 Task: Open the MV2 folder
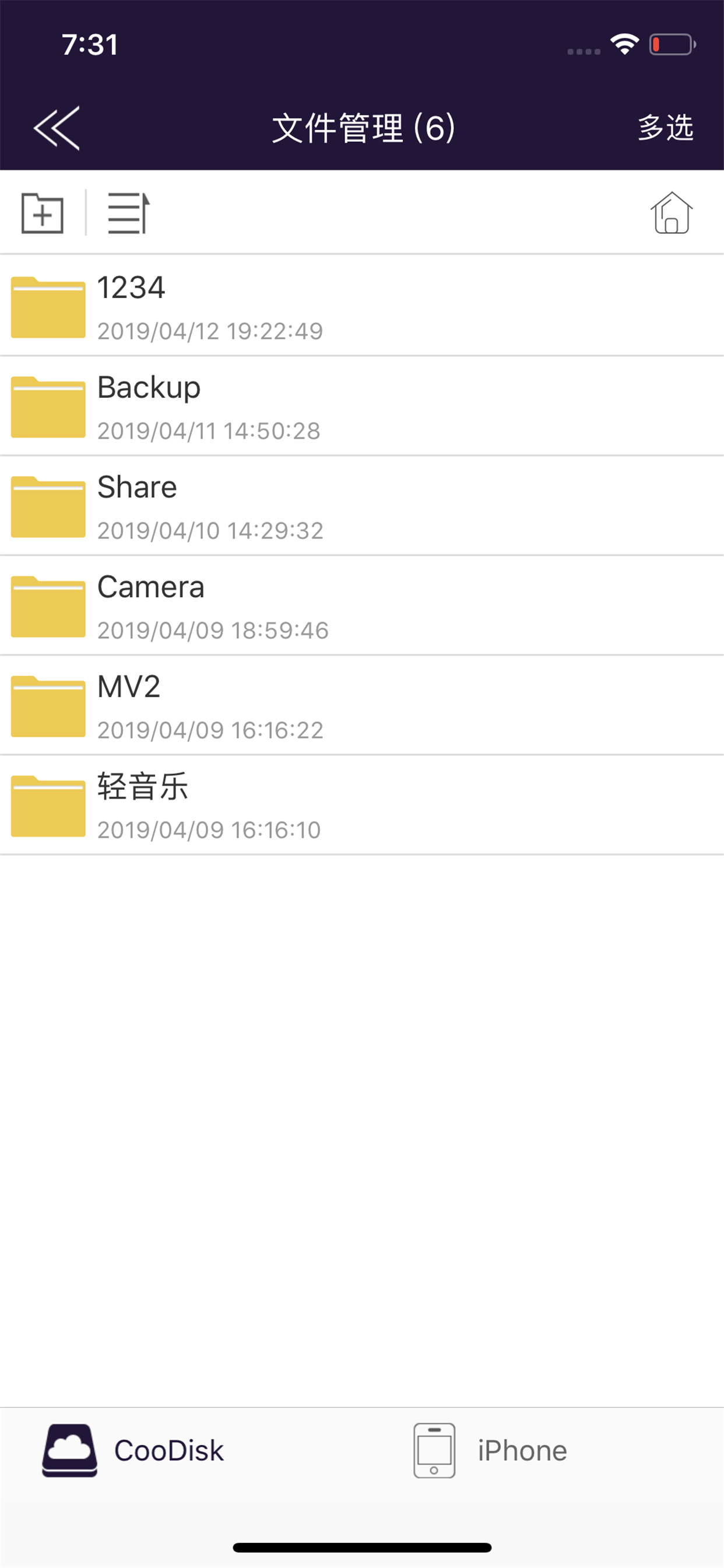[362, 705]
